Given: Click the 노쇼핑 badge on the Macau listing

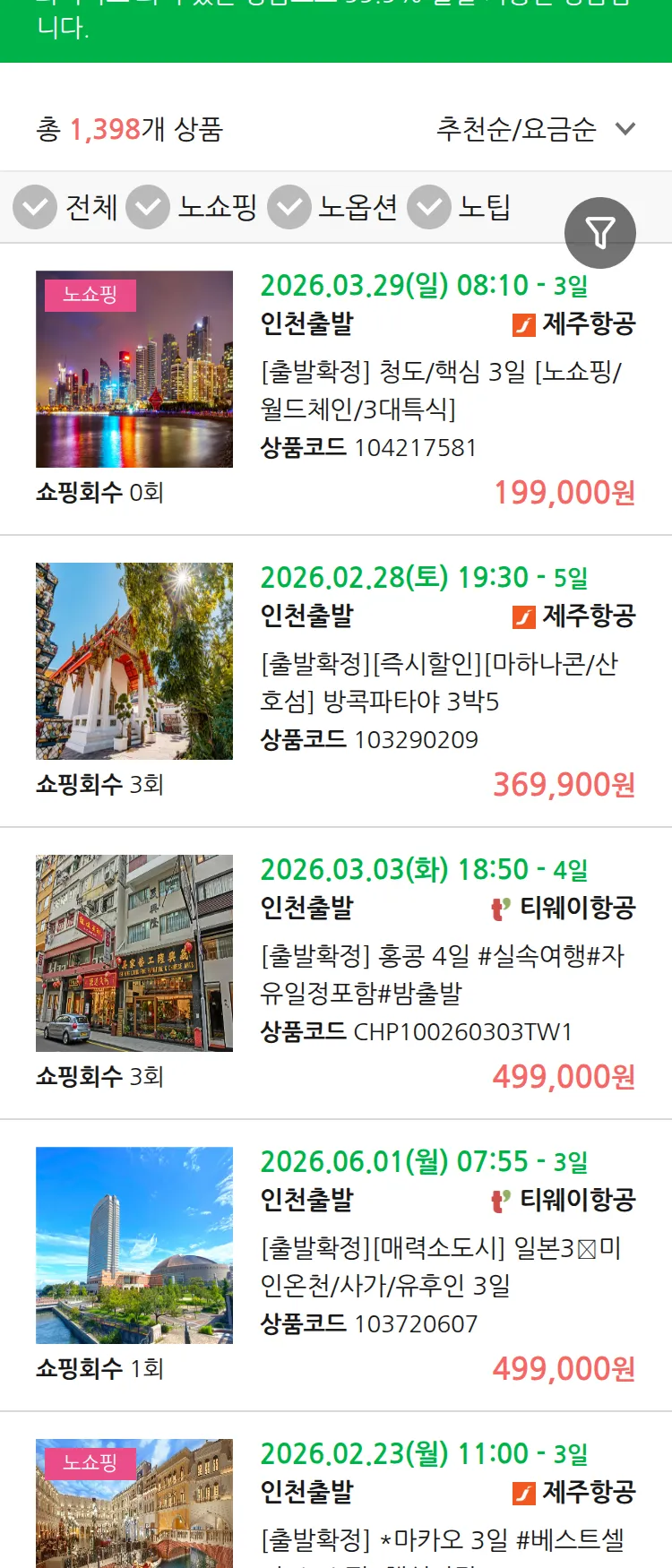Looking at the screenshot, I should click(90, 1461).
